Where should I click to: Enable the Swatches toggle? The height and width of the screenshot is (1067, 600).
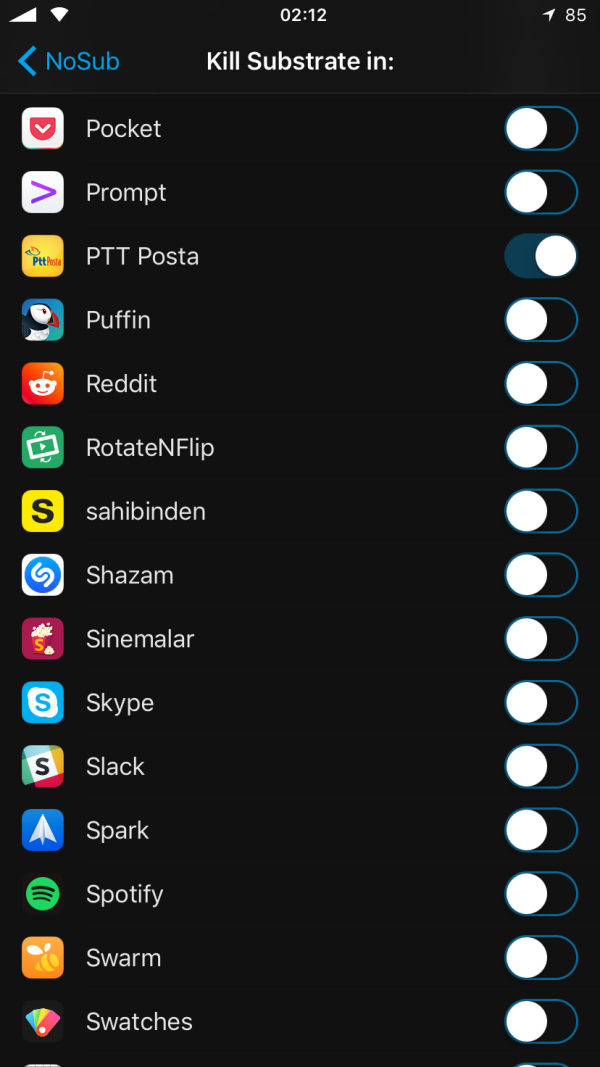541,1022
